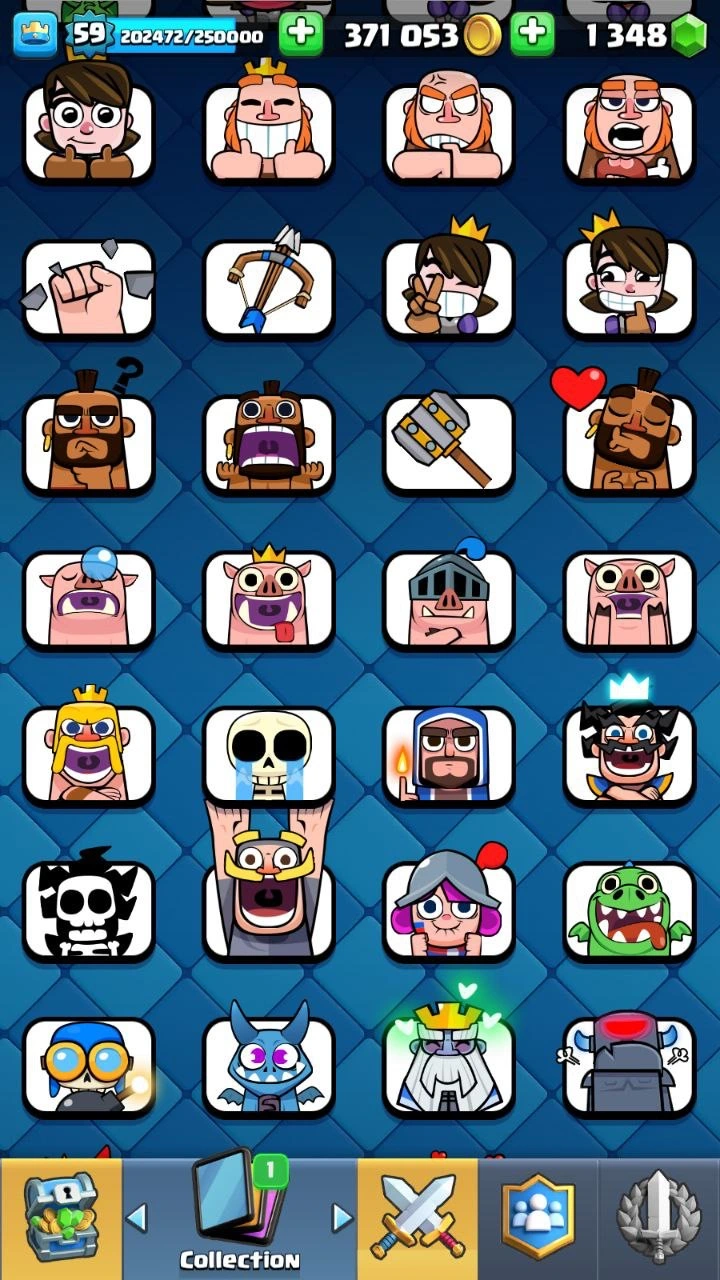Image resolution: width=720 pixels, height=1280 pixels.
Task: Select the clenched fist emote
Action: (88, 288)
